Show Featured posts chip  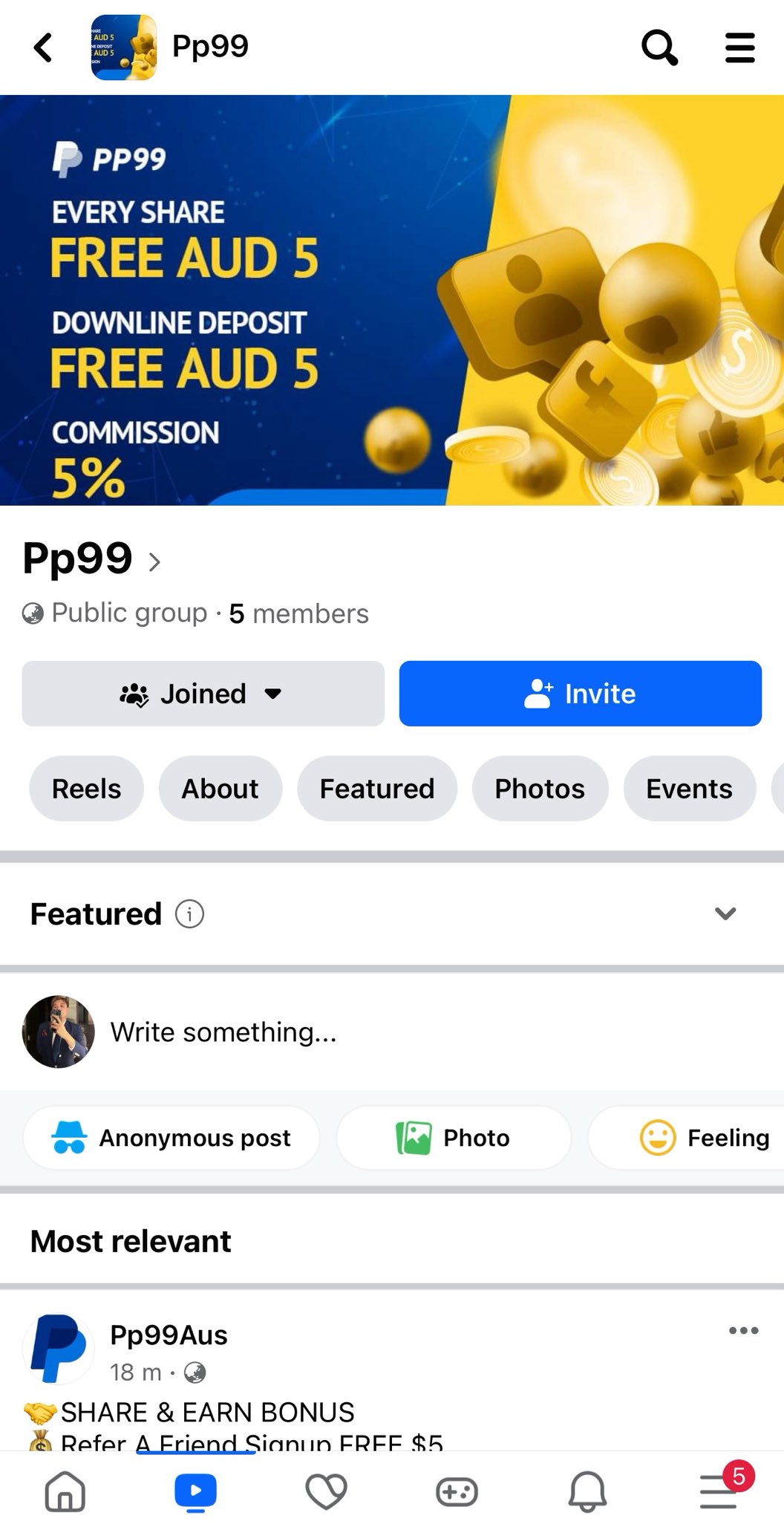[x=376, y=789]
